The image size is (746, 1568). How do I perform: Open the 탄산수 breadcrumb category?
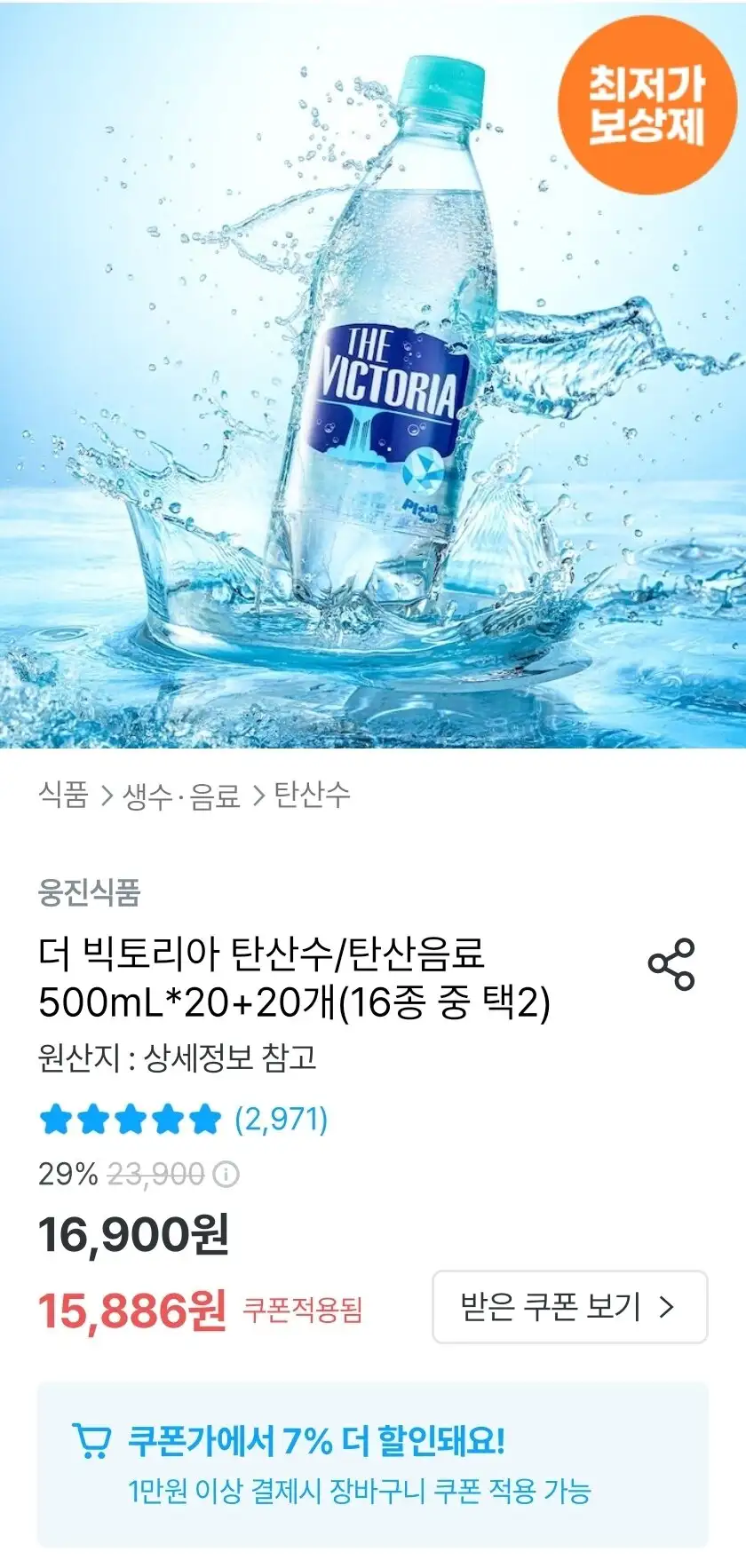point(312,794)
